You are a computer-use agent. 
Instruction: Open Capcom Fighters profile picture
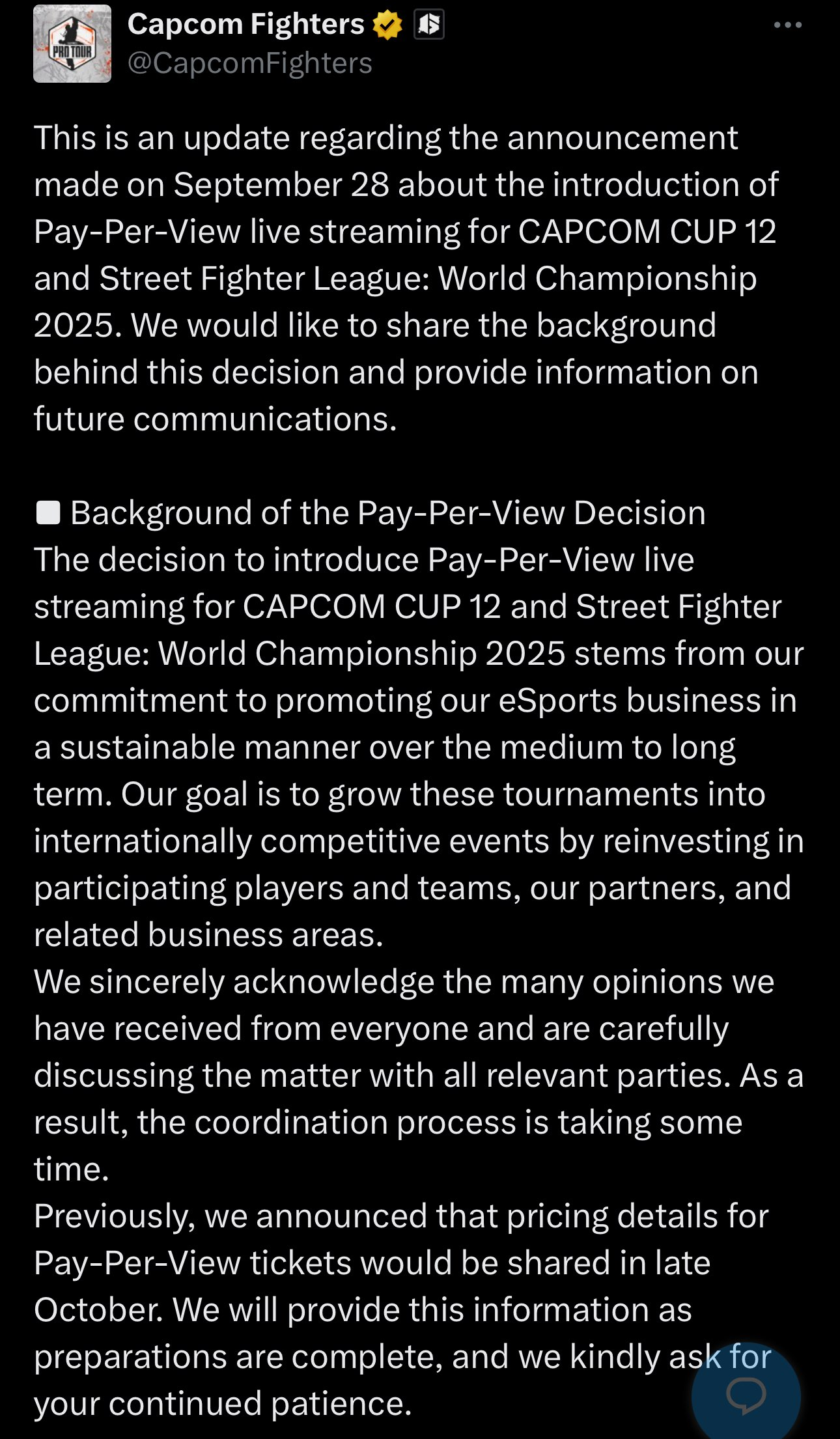point(72,44)
